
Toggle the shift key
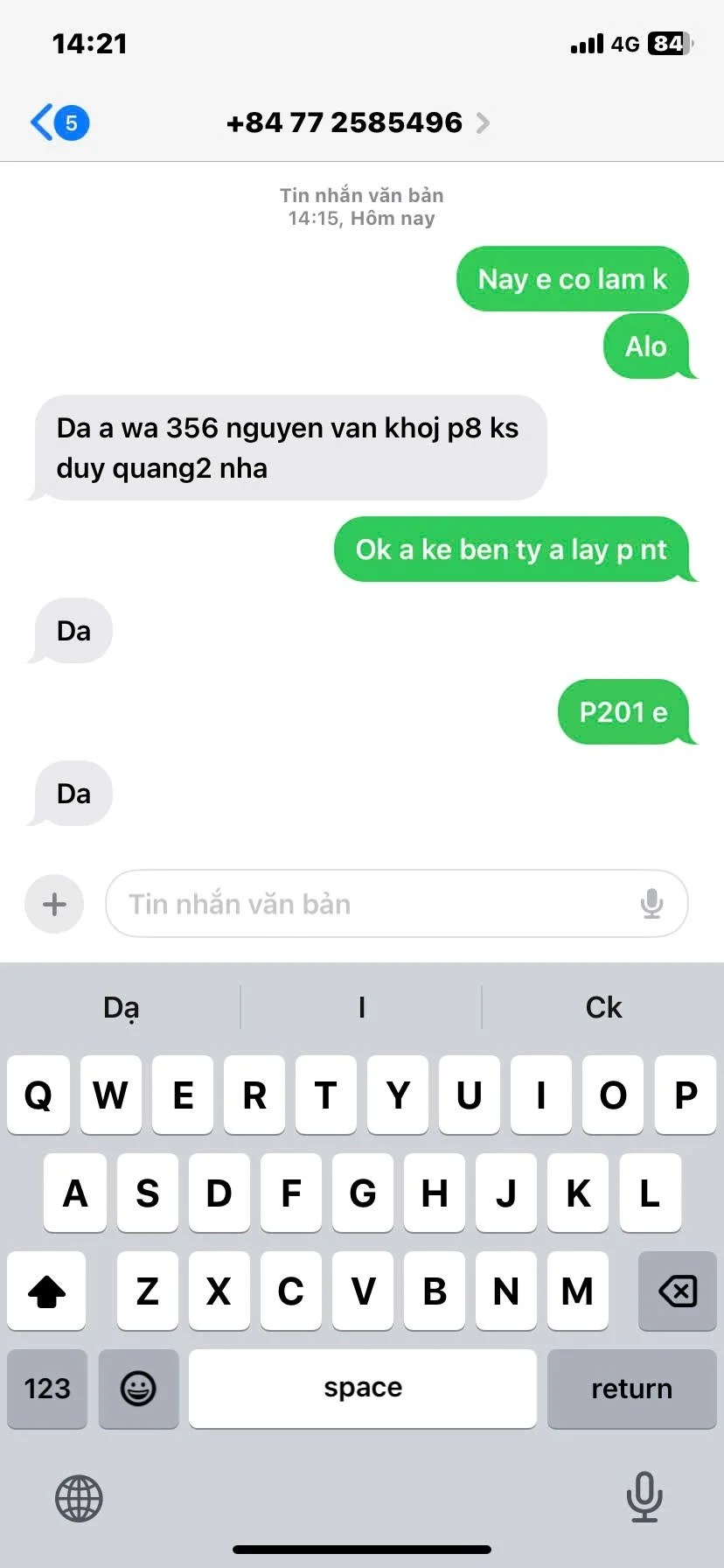(x=47, y=1291)
